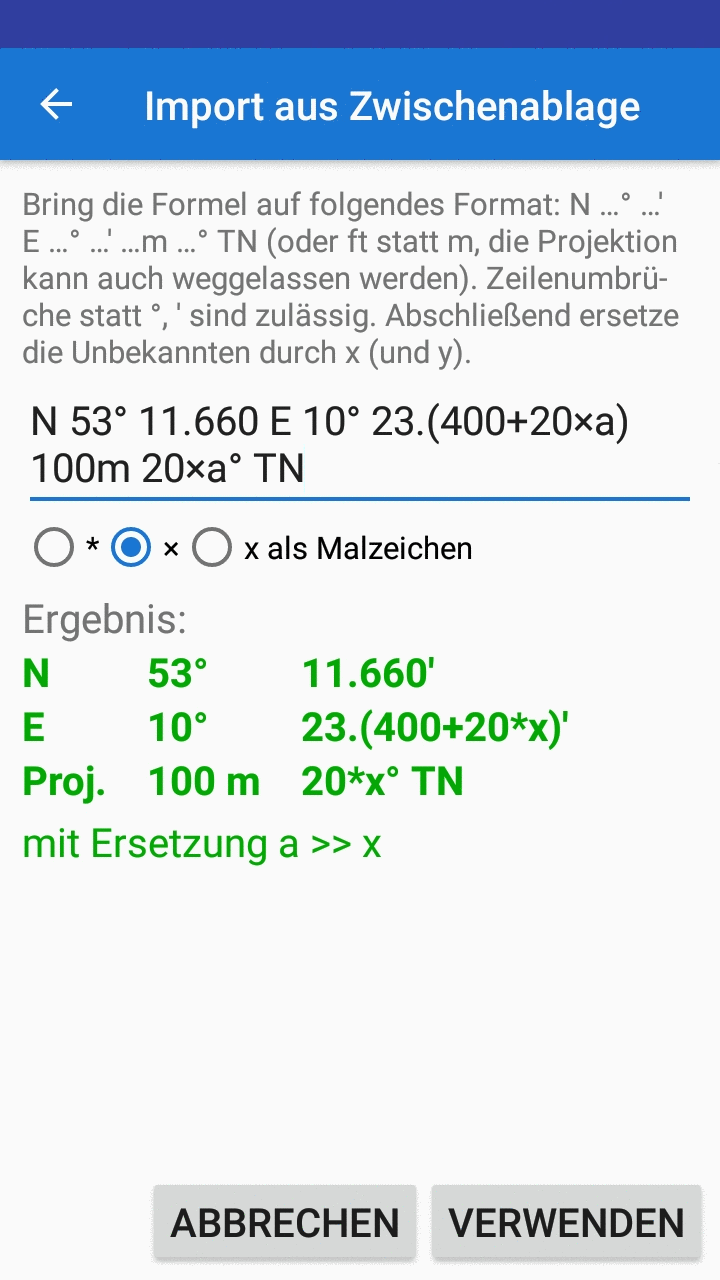Confirm import with VERWENDEN button

(566, 1222)
